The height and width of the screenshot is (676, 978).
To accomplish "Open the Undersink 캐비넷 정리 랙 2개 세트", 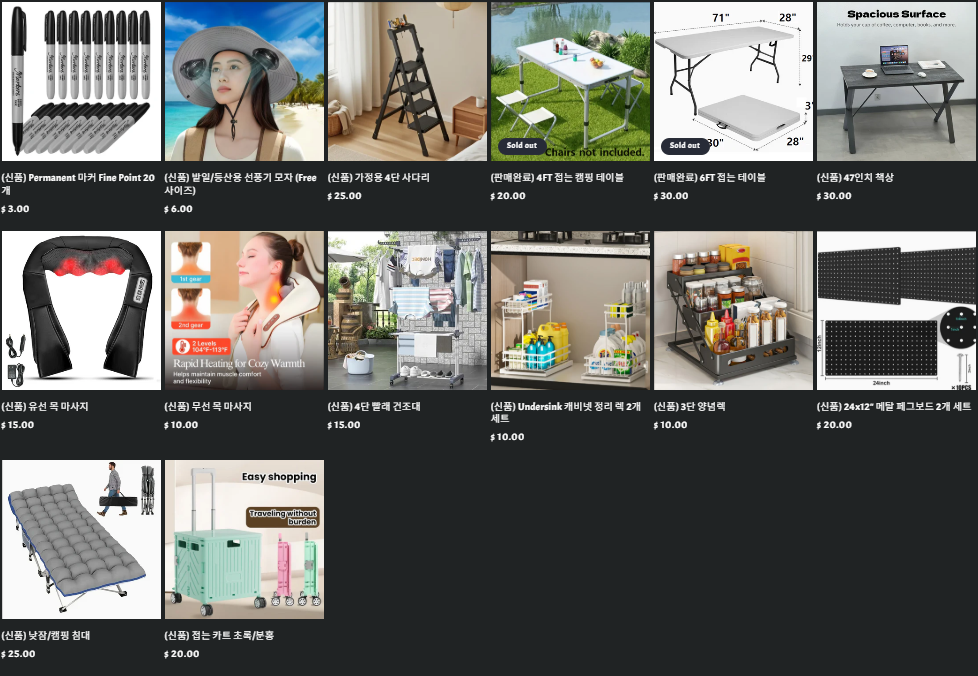I will pos(570,311).
